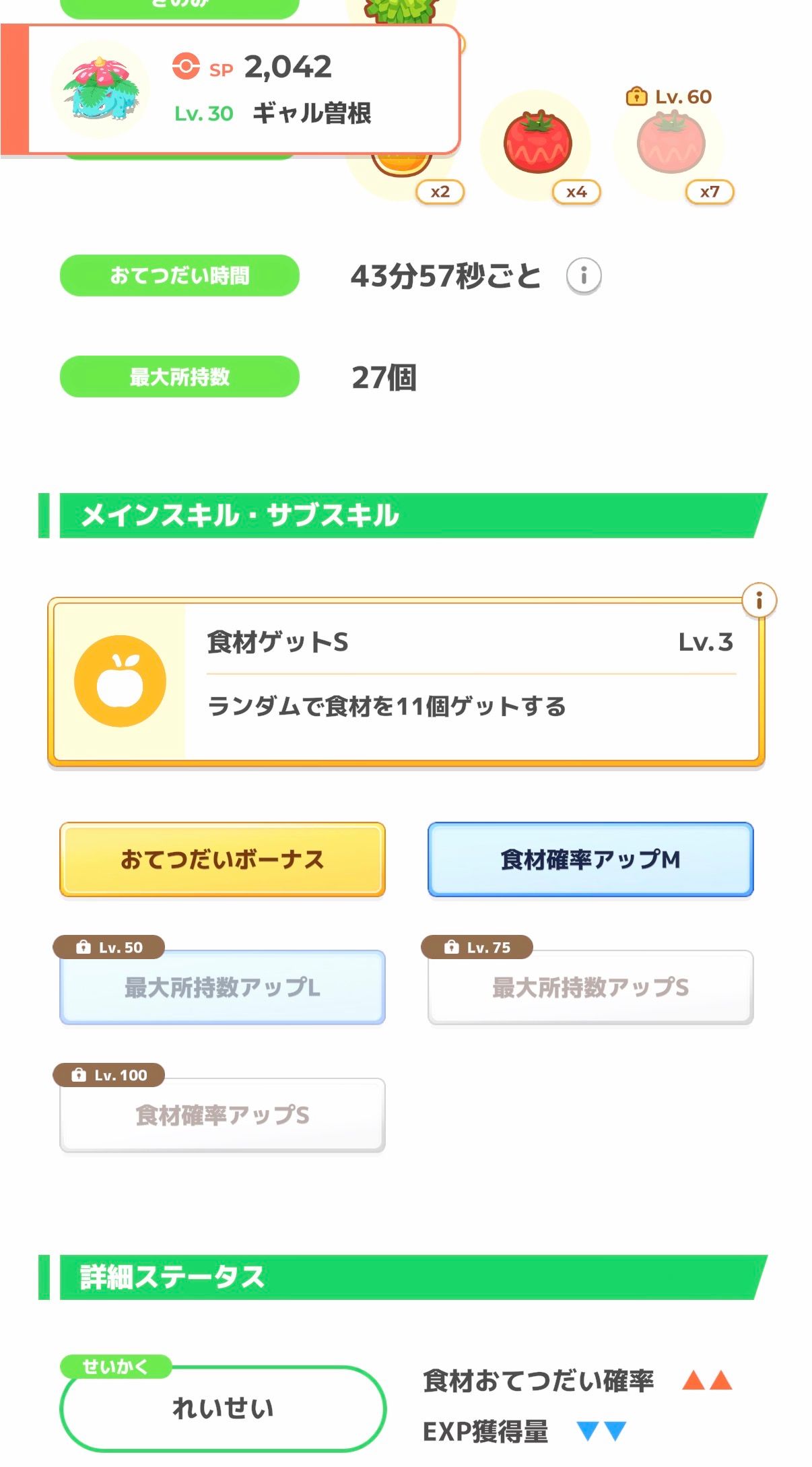Tap the 食材確率アップM sub skill
The image size is (812, 1467).
coord(590,859)
